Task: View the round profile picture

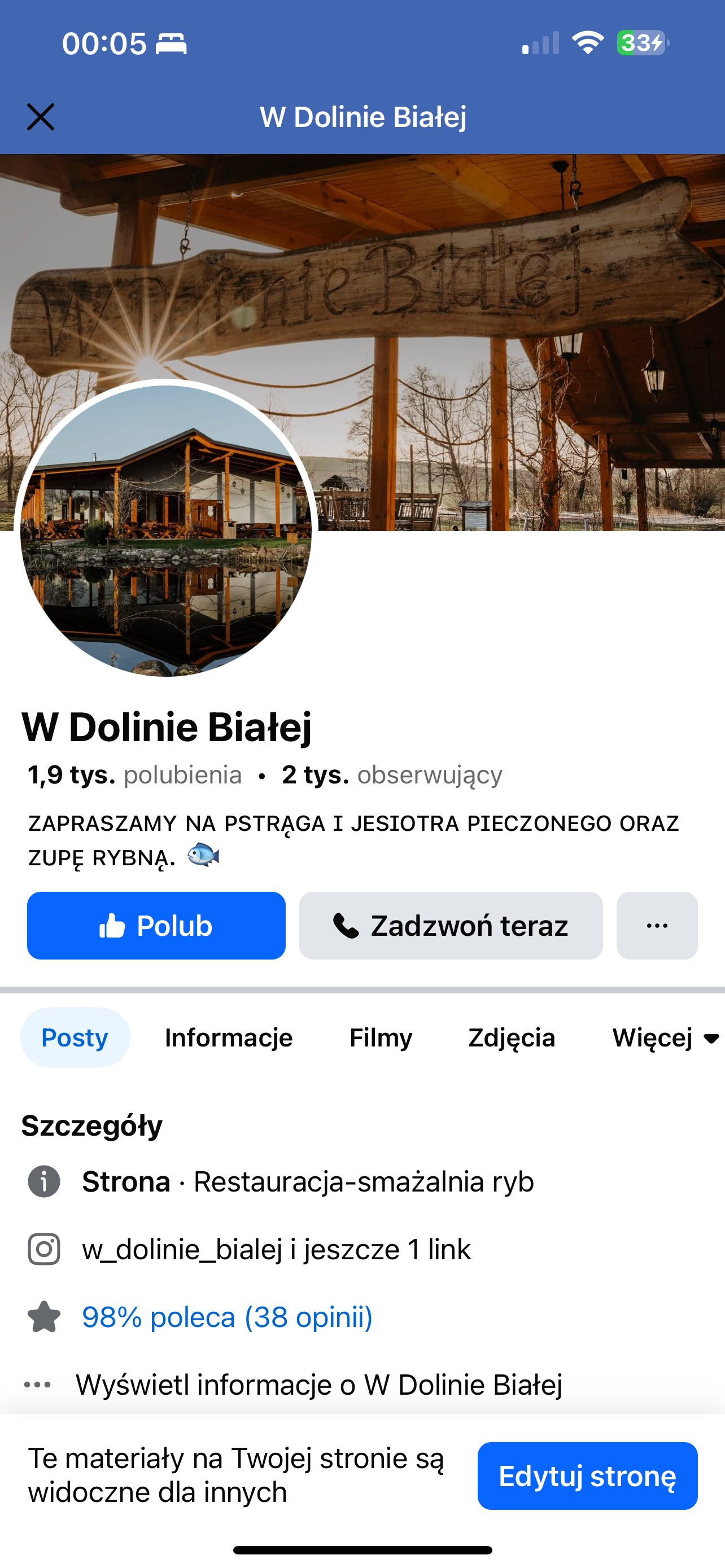Action: pos(166,531)
